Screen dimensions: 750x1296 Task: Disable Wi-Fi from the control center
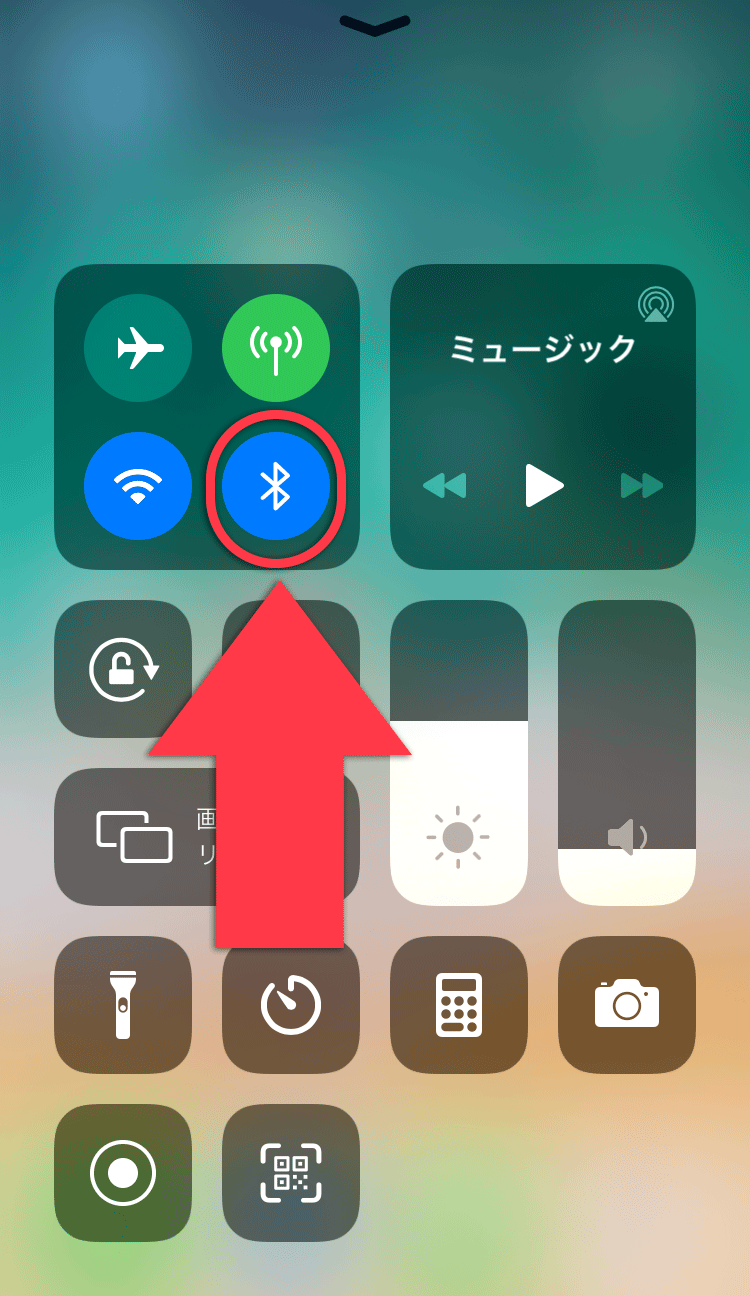coord(138,486)
